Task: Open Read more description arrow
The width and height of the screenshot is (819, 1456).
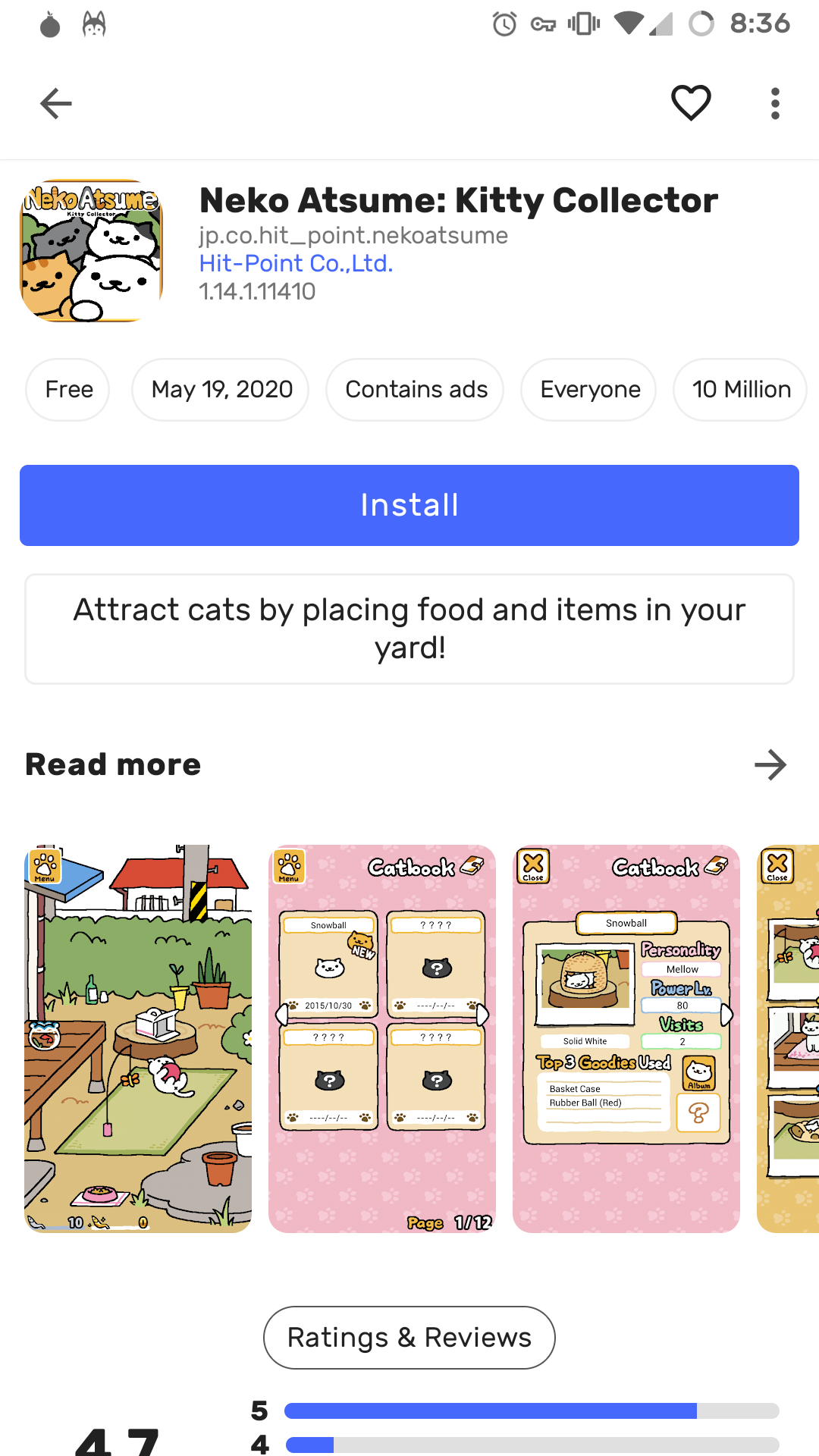Action: point(770,764)
